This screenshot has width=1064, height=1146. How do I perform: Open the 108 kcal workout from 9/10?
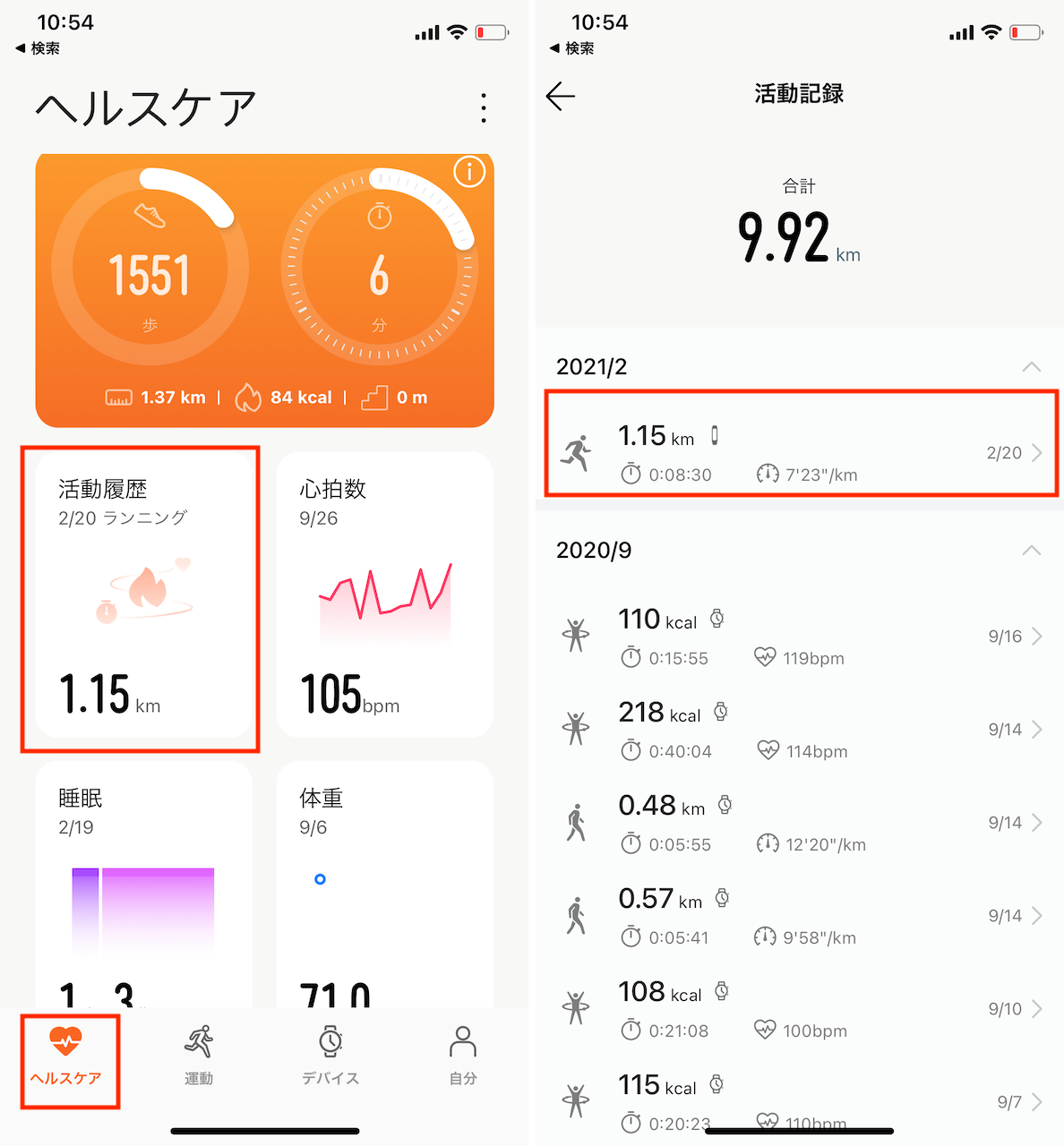pyautogui.click(x=800, y=1009)
